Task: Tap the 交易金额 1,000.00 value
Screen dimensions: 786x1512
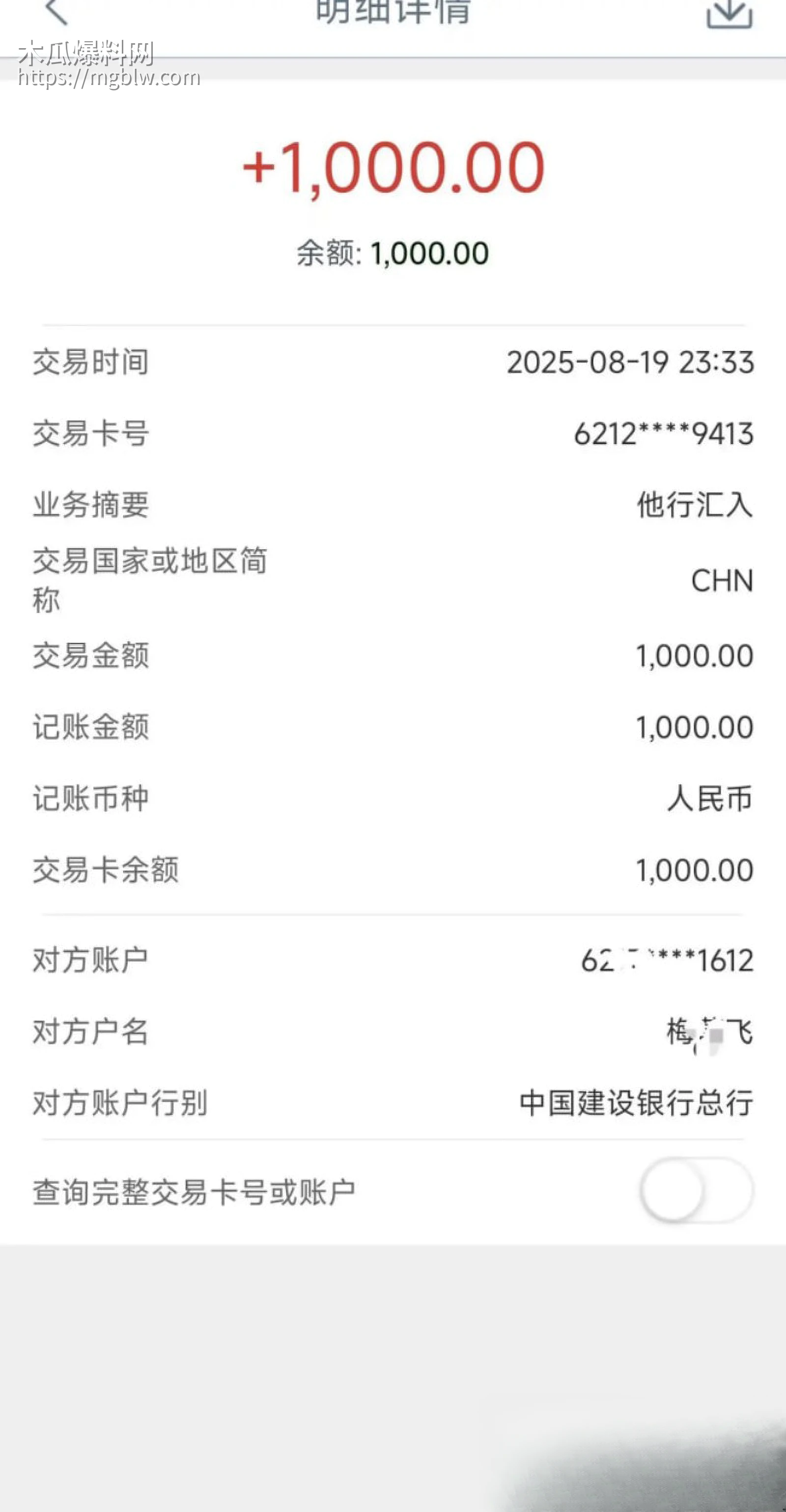Action: tap(693, 656)
